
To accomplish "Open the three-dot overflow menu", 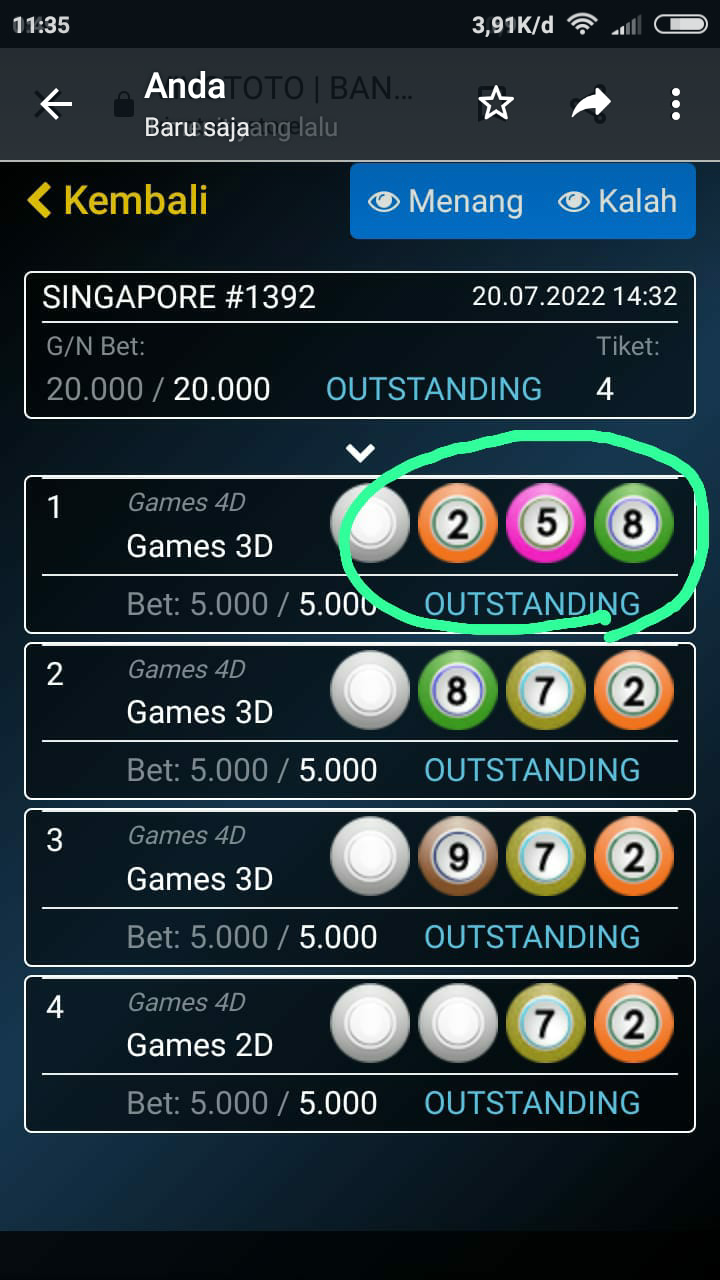I will tap(676, 103).
